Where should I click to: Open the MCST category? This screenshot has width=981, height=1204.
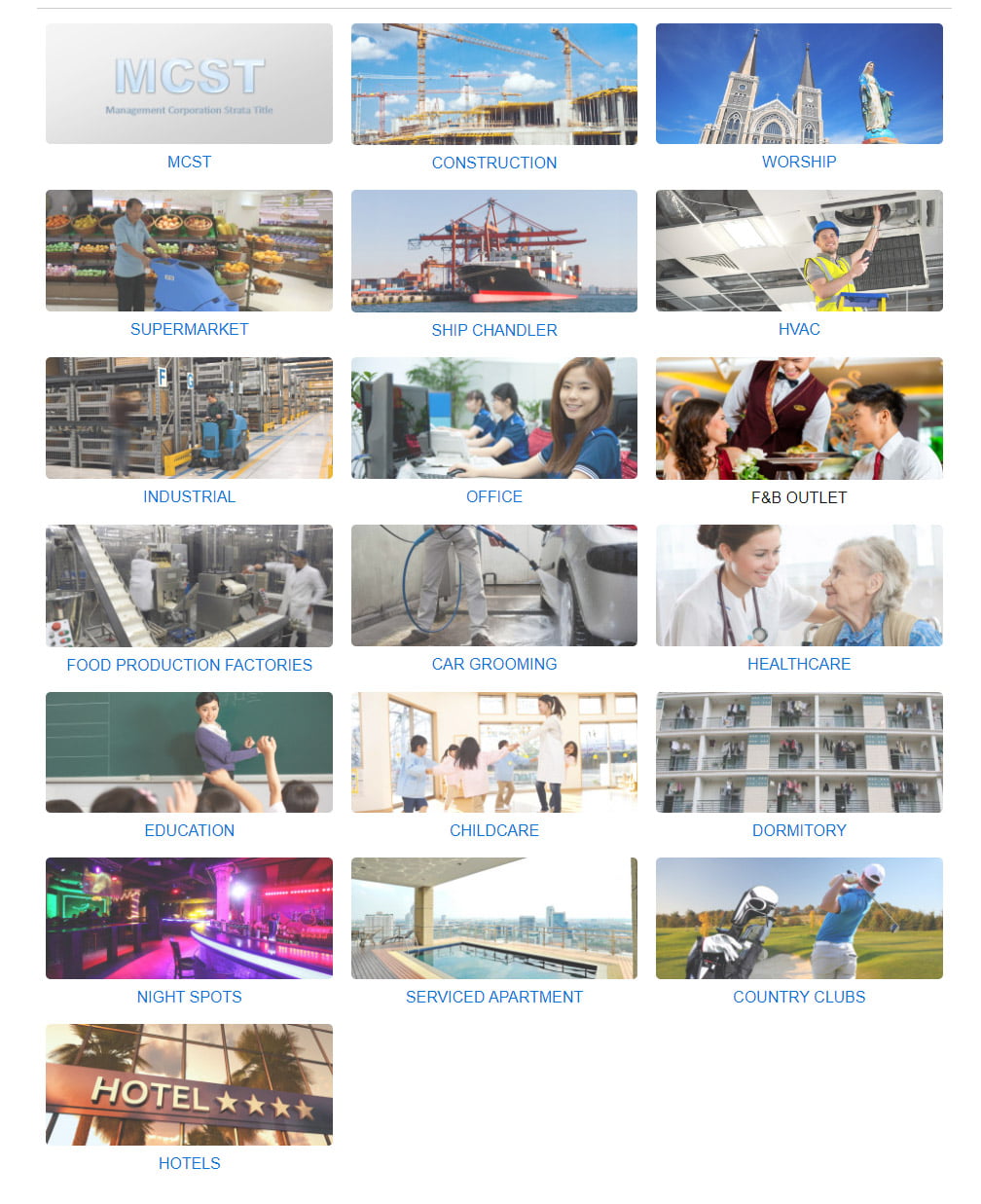(189, 85)
